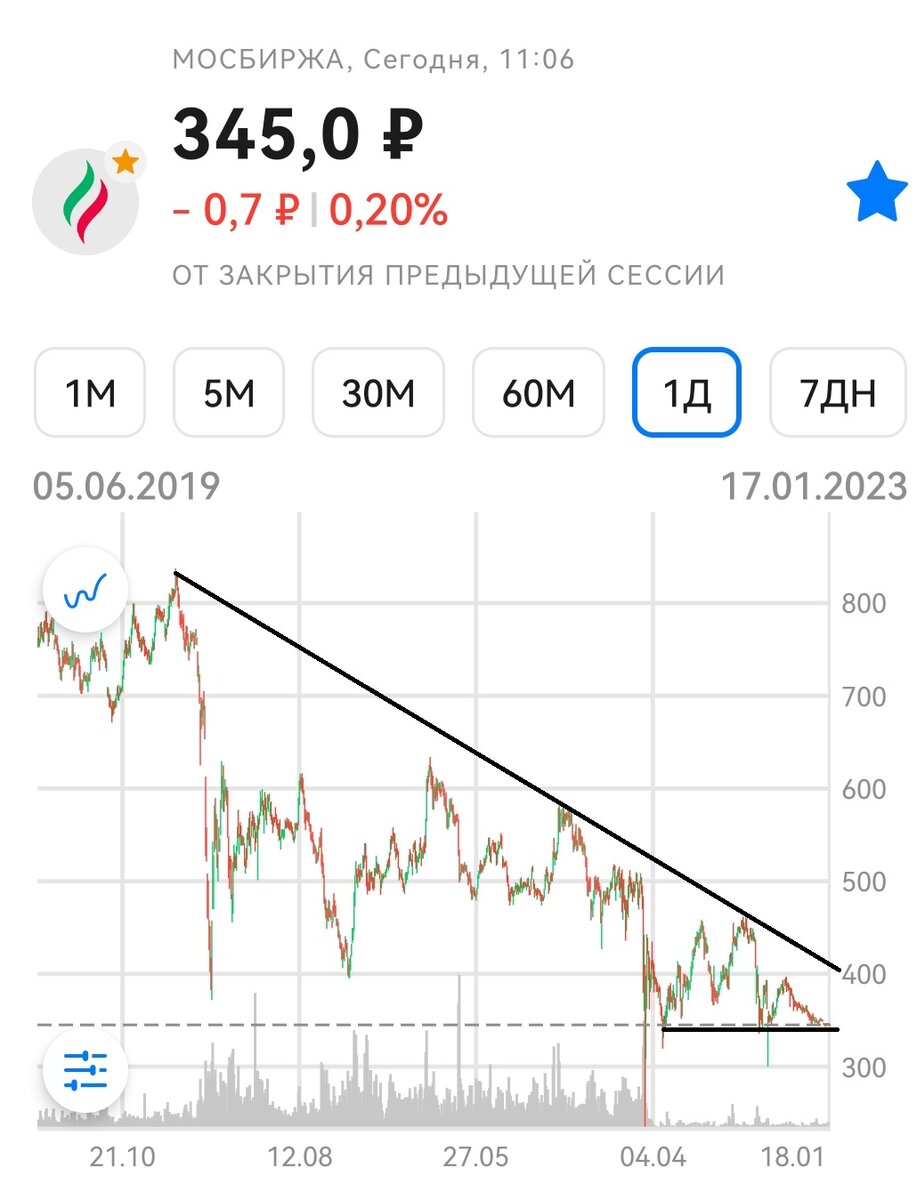Select the 1М timeframe

tap(90, 393)
